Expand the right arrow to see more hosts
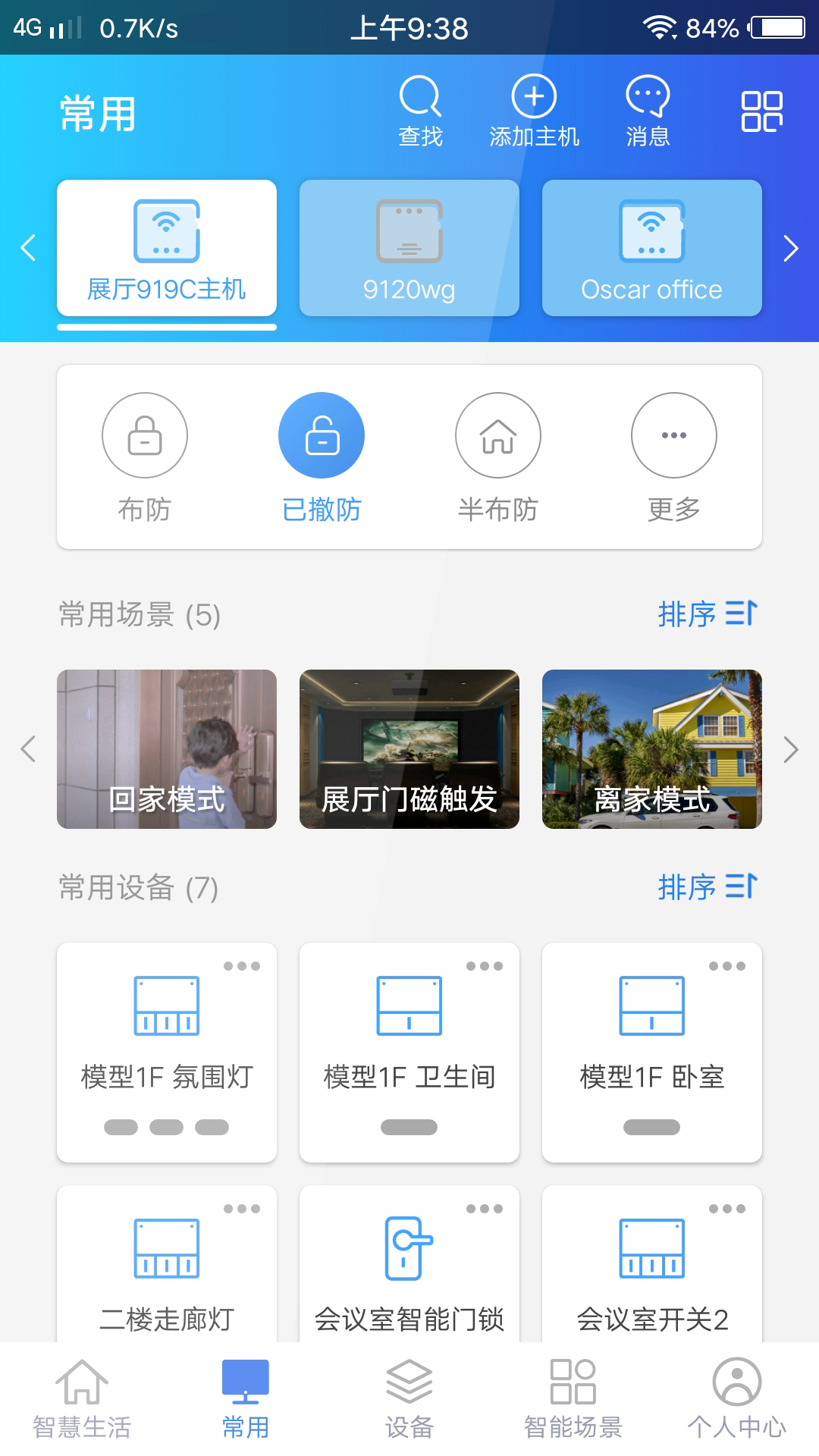 tap(791, 249)
